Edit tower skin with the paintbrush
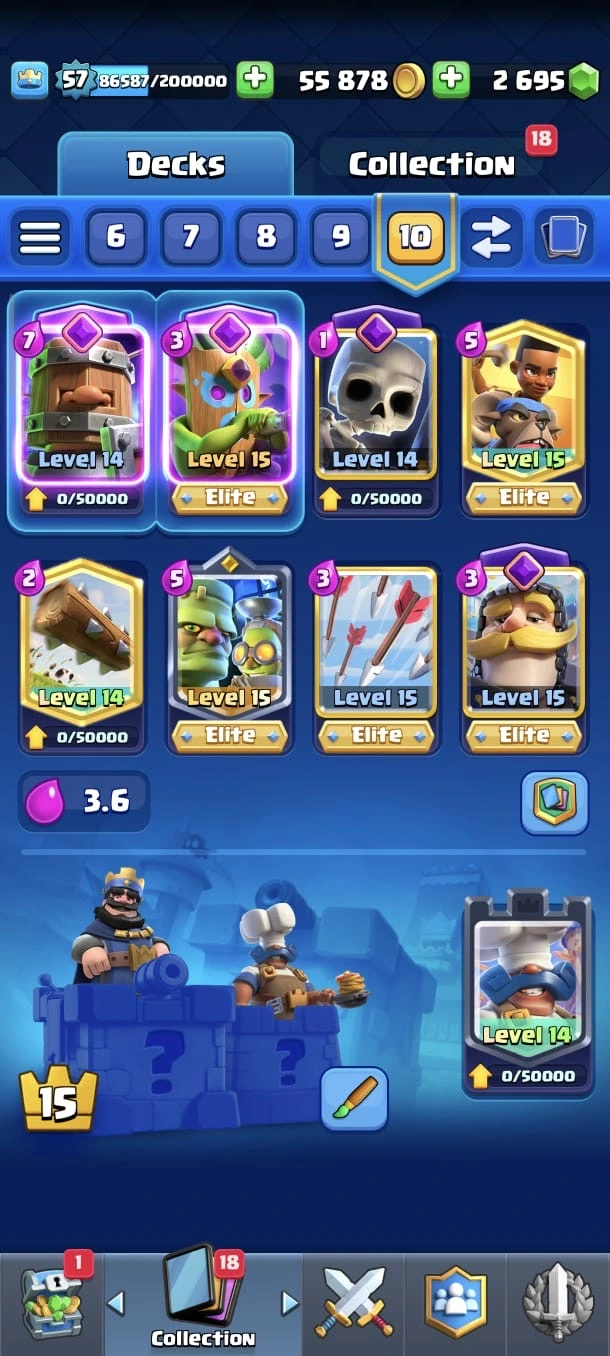Image resolution: width=610 pixels, height=1356 pixels. tap(354, 1097)
